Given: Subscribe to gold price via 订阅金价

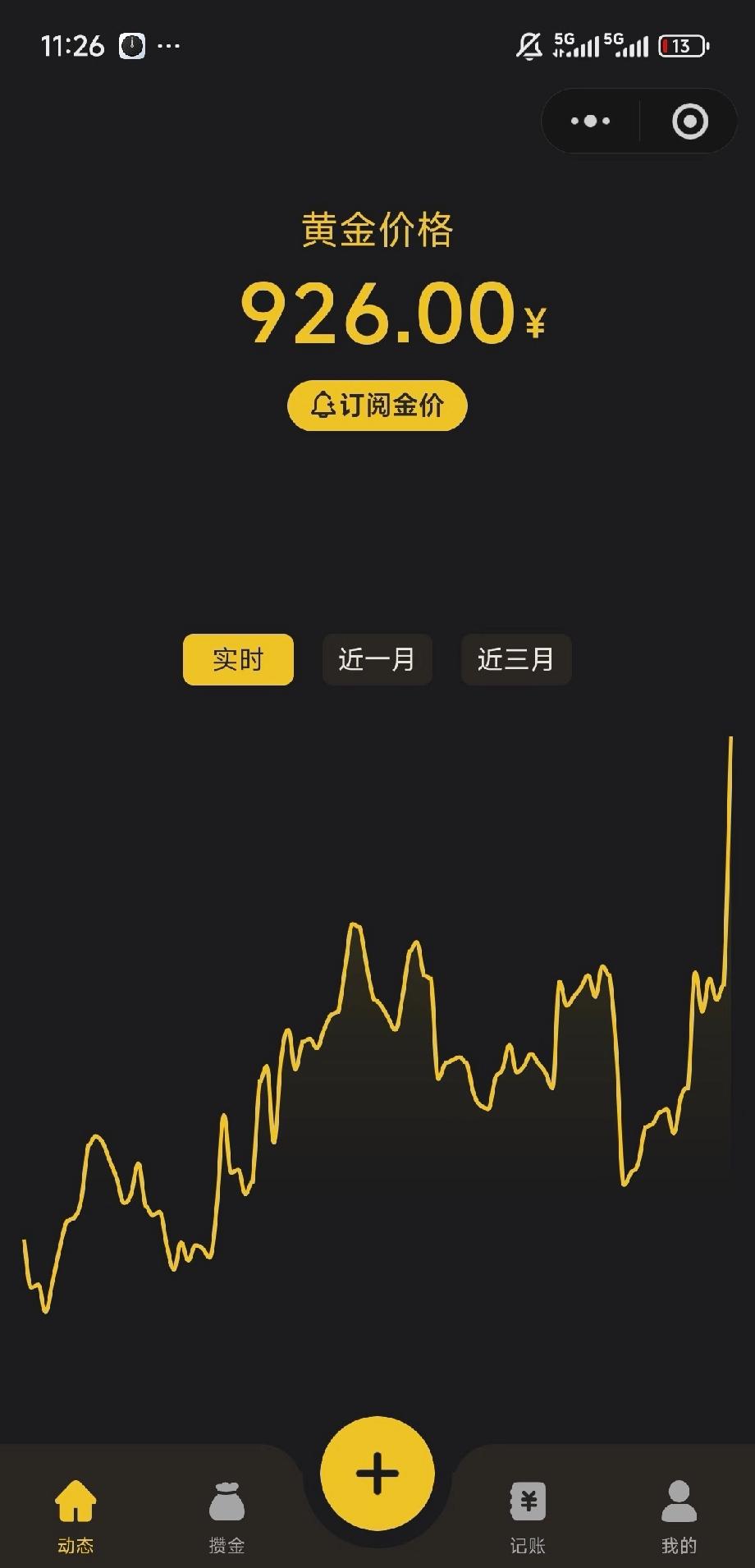Looking at the screenshot, I should click(377, 405).
